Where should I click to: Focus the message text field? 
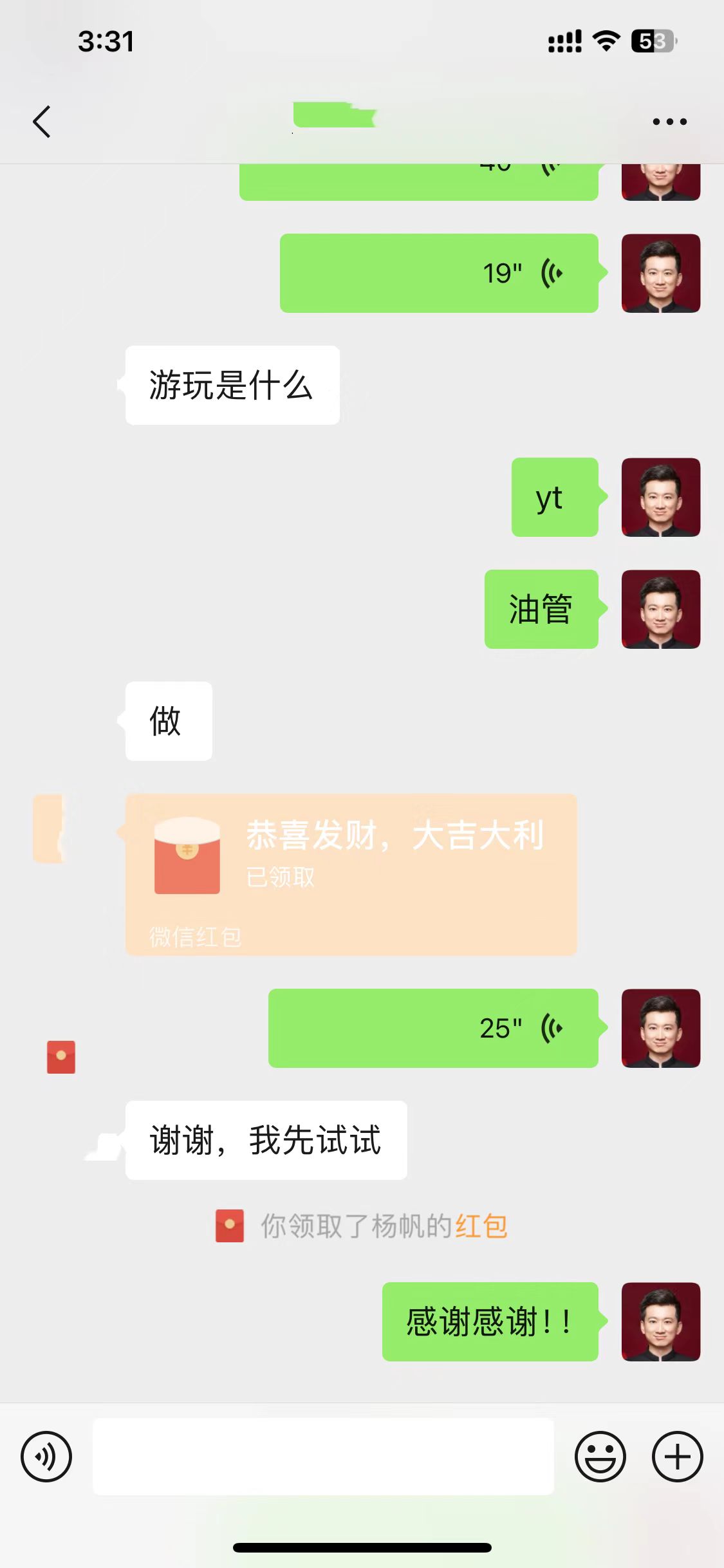(x=323, y=1456)
